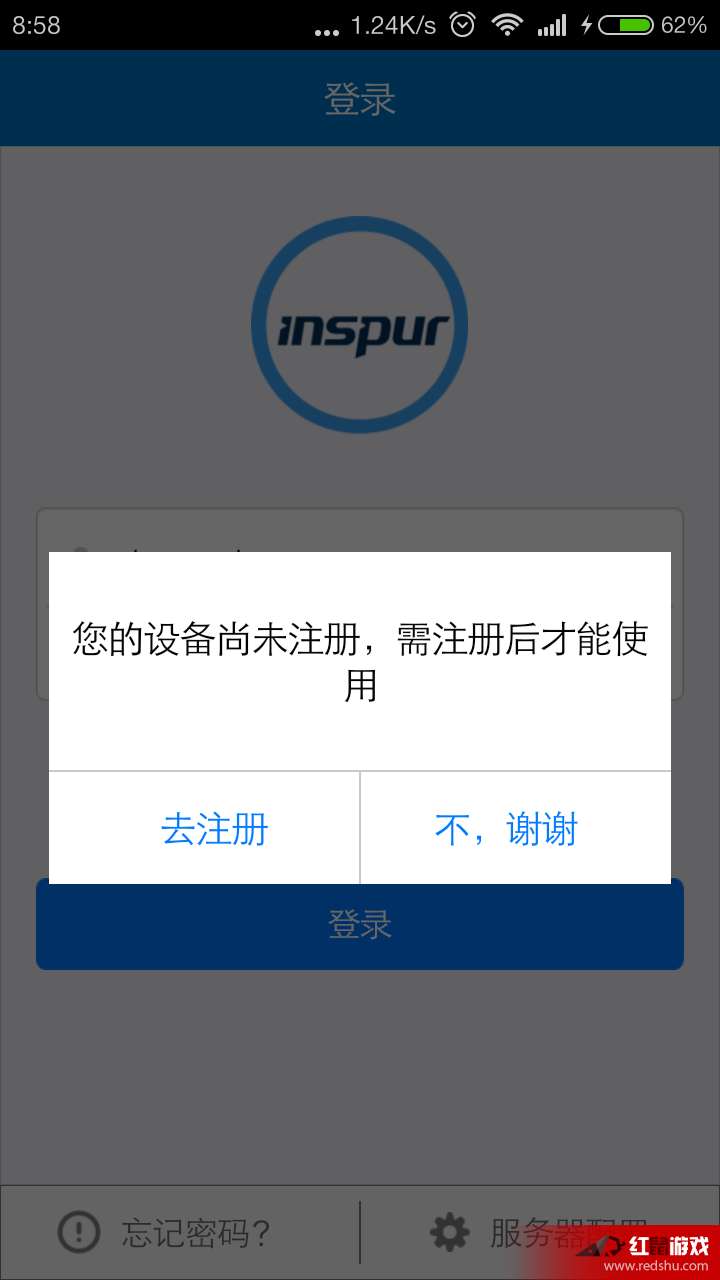Viewport: 720px width, 1280px height.
Task: Tap the settings gear beside 服务器配置
Action: (x=449, y=1232)
